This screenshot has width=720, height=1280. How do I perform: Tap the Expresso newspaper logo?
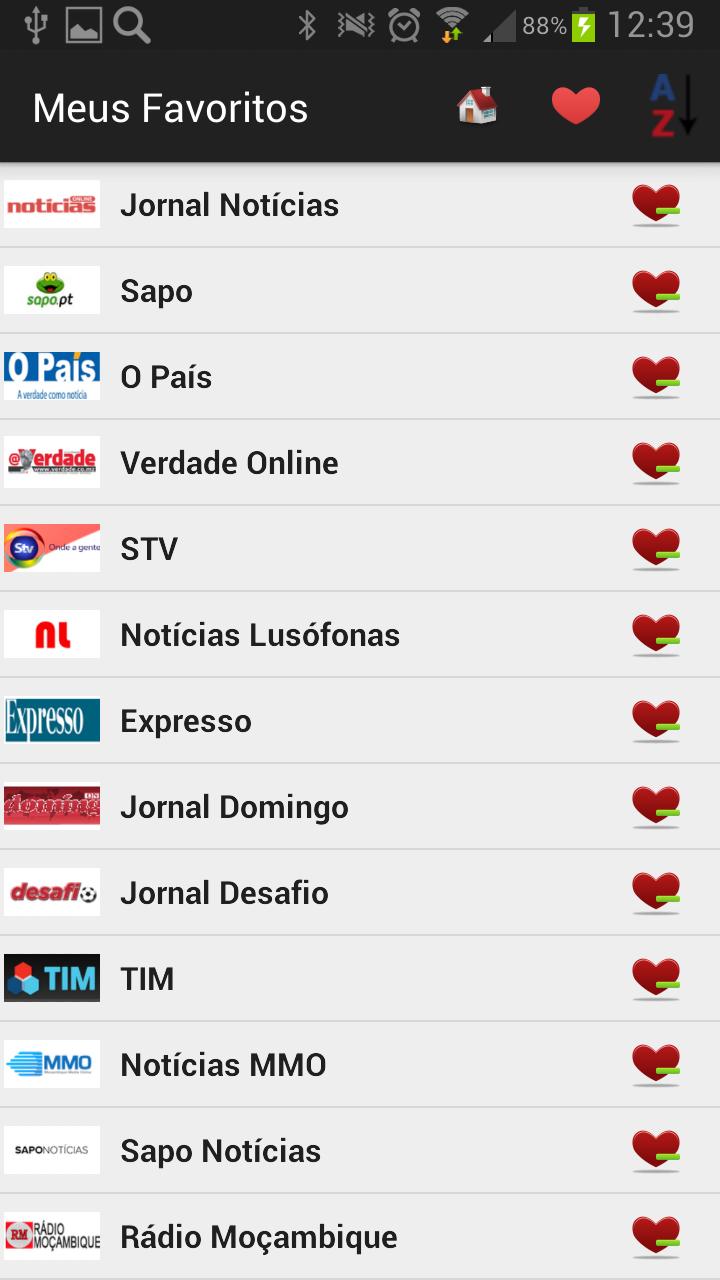52,720
